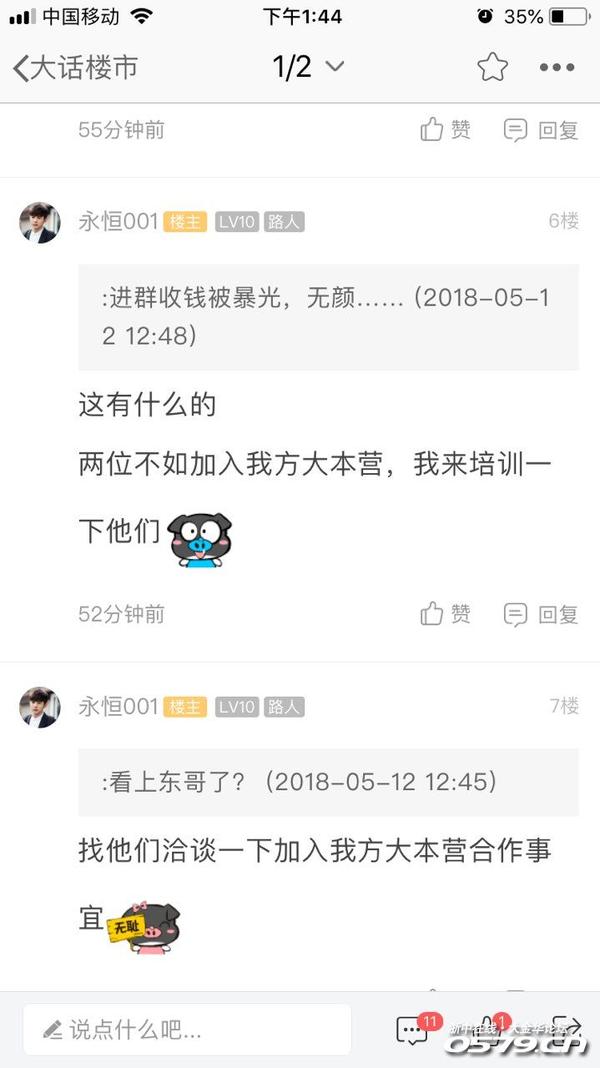Open the 1/2 page selector dropdown
This screenshot has width=600, height=1068.
coord(308,67)
